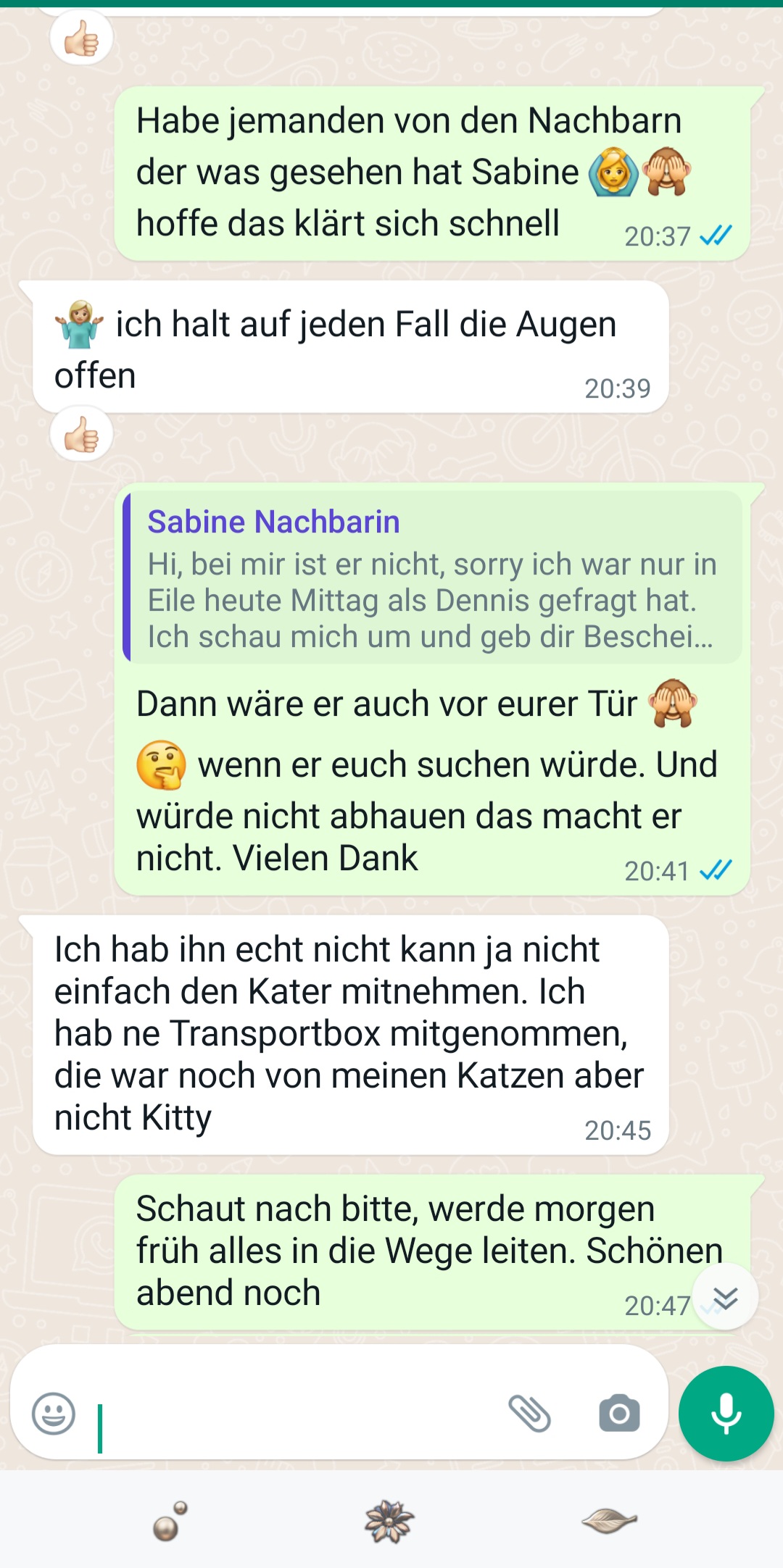View thumbs-up reaction under 'Augen offen' message

[81, 435]
